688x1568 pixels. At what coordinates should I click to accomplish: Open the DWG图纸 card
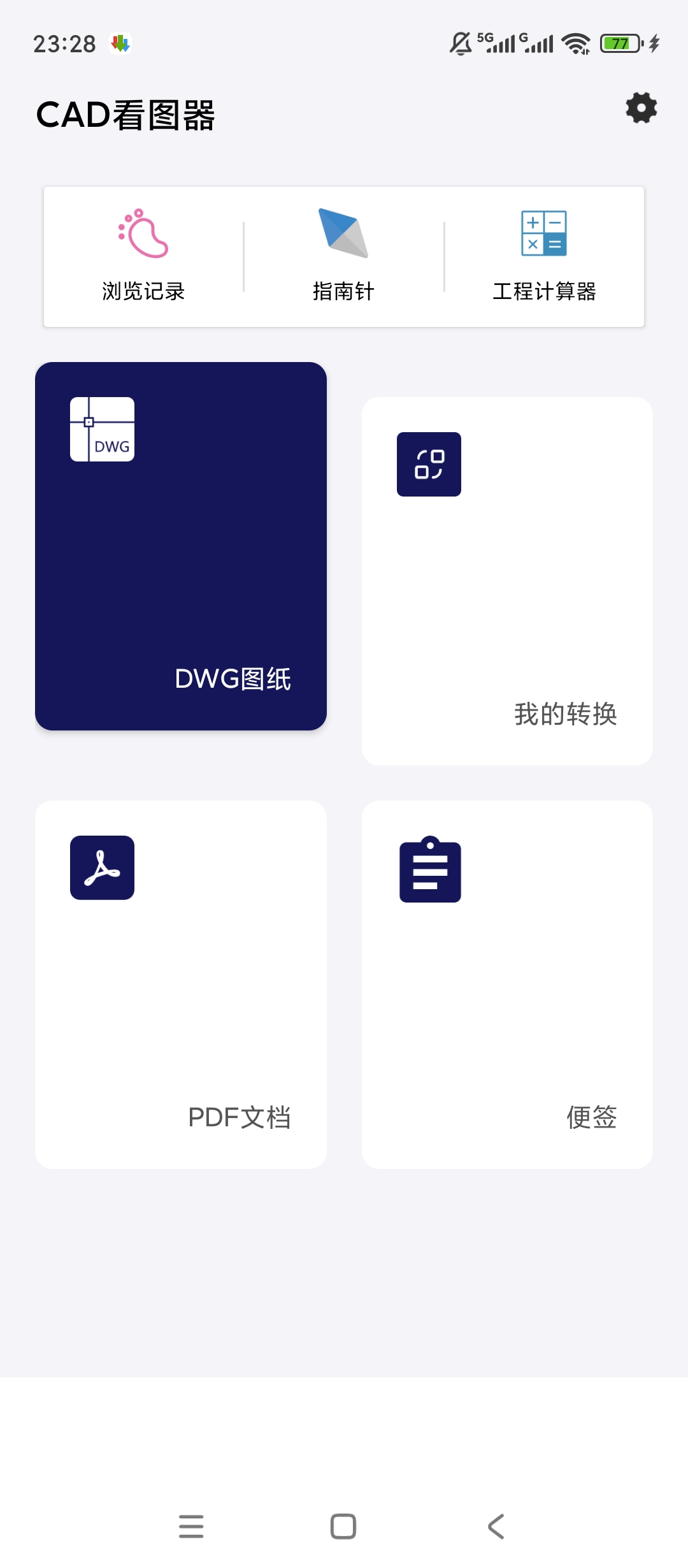[181, 546]
